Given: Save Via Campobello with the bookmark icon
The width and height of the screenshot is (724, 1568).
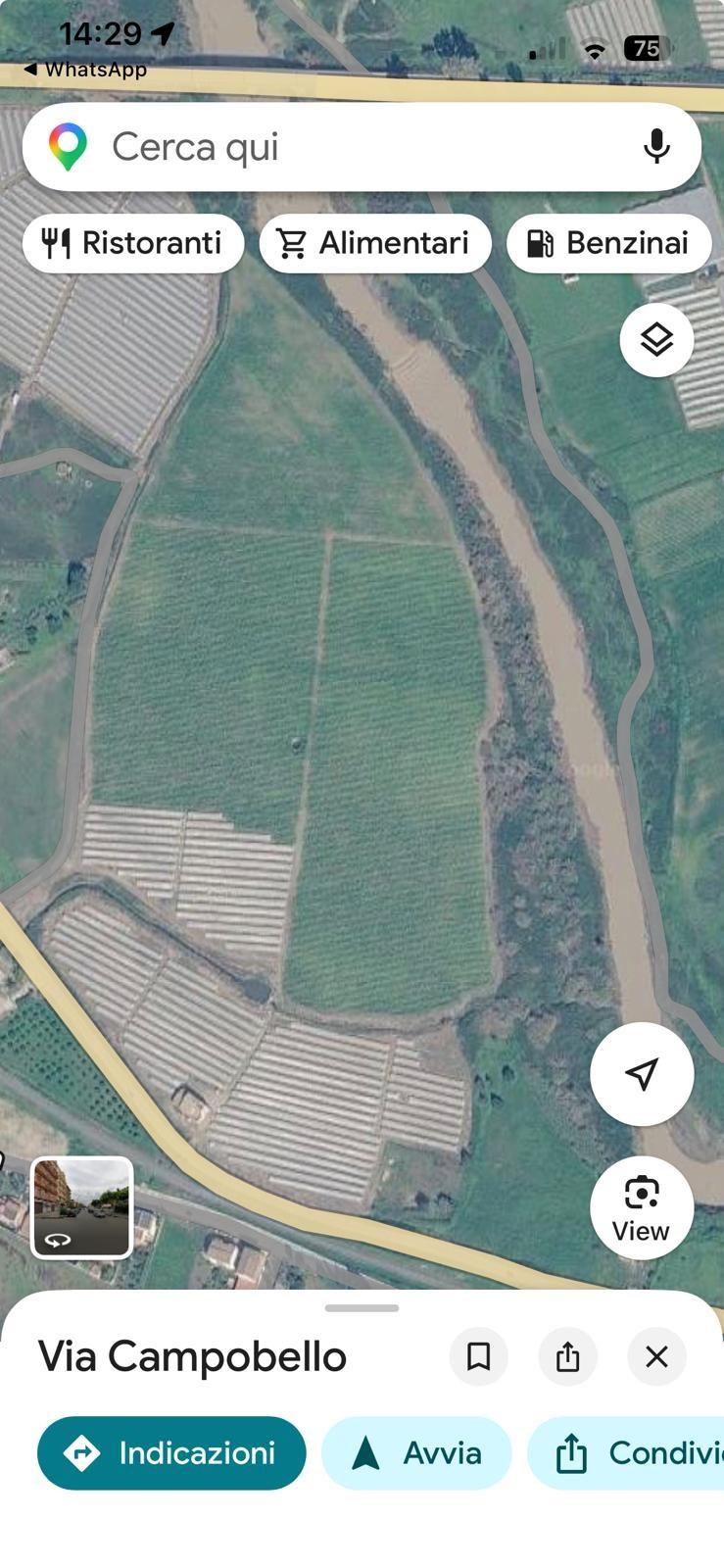Looking at the screenshot, I should pyautogui.click(x=478, y=1356).
